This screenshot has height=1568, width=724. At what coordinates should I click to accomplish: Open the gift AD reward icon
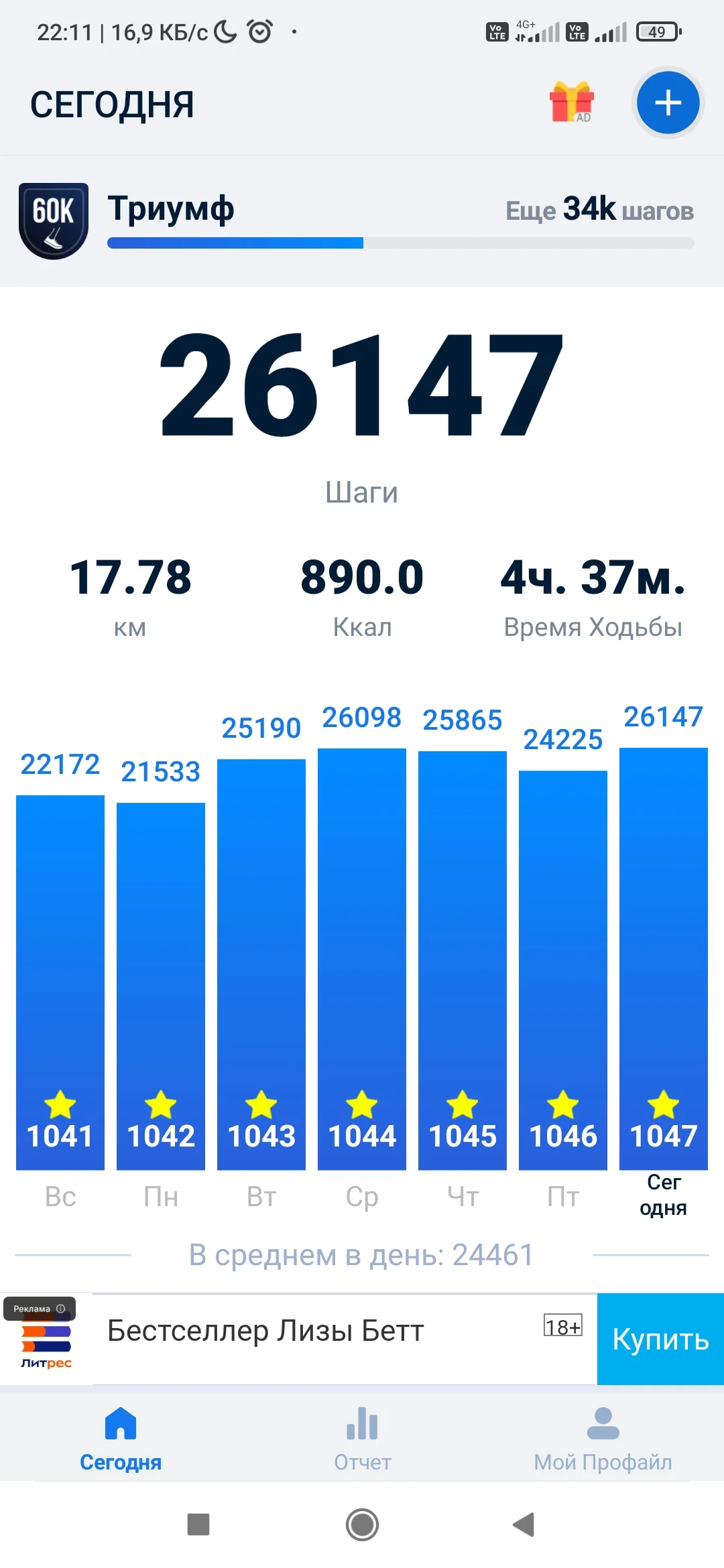[571, 103]
